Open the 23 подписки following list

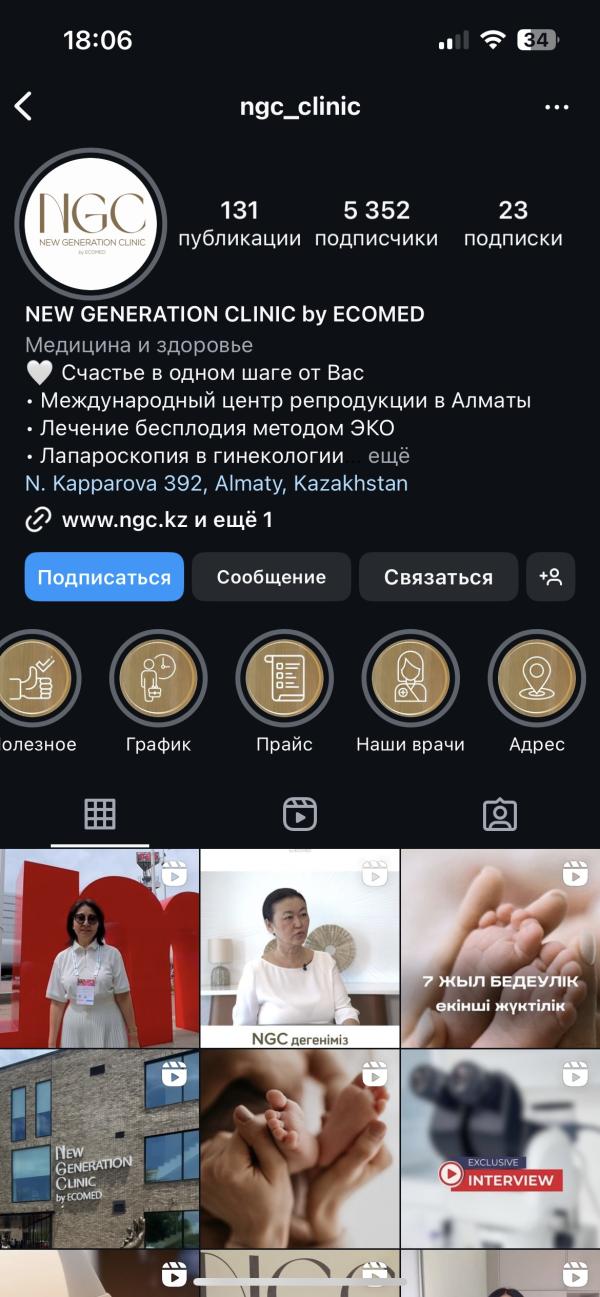513,223
